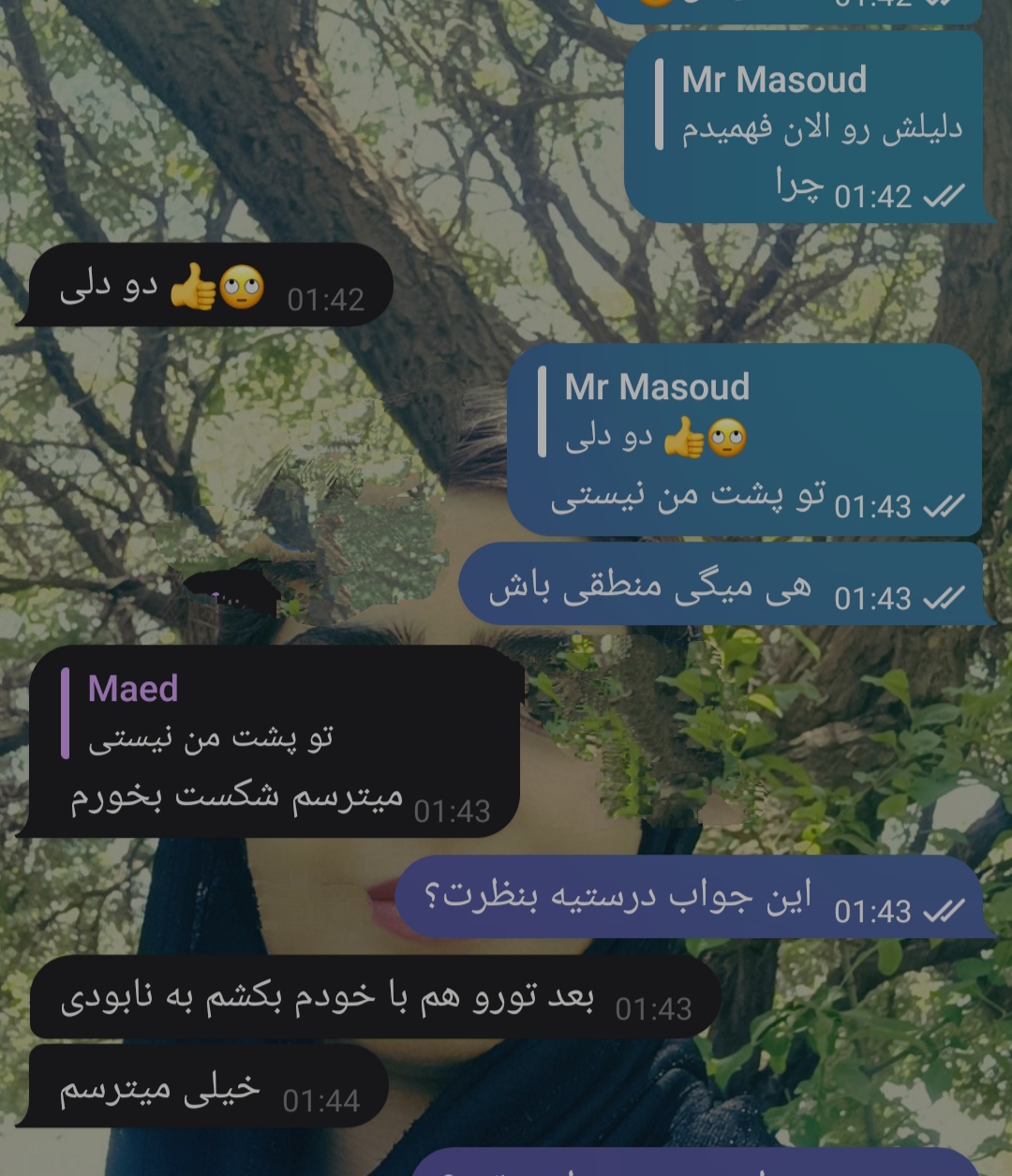The height and width of the screenshot is (1176, 1012).
Task: Tap message 'بعد تورو هم با خودم بکشم به نابودی'
Action: click(x=327, y=999)
